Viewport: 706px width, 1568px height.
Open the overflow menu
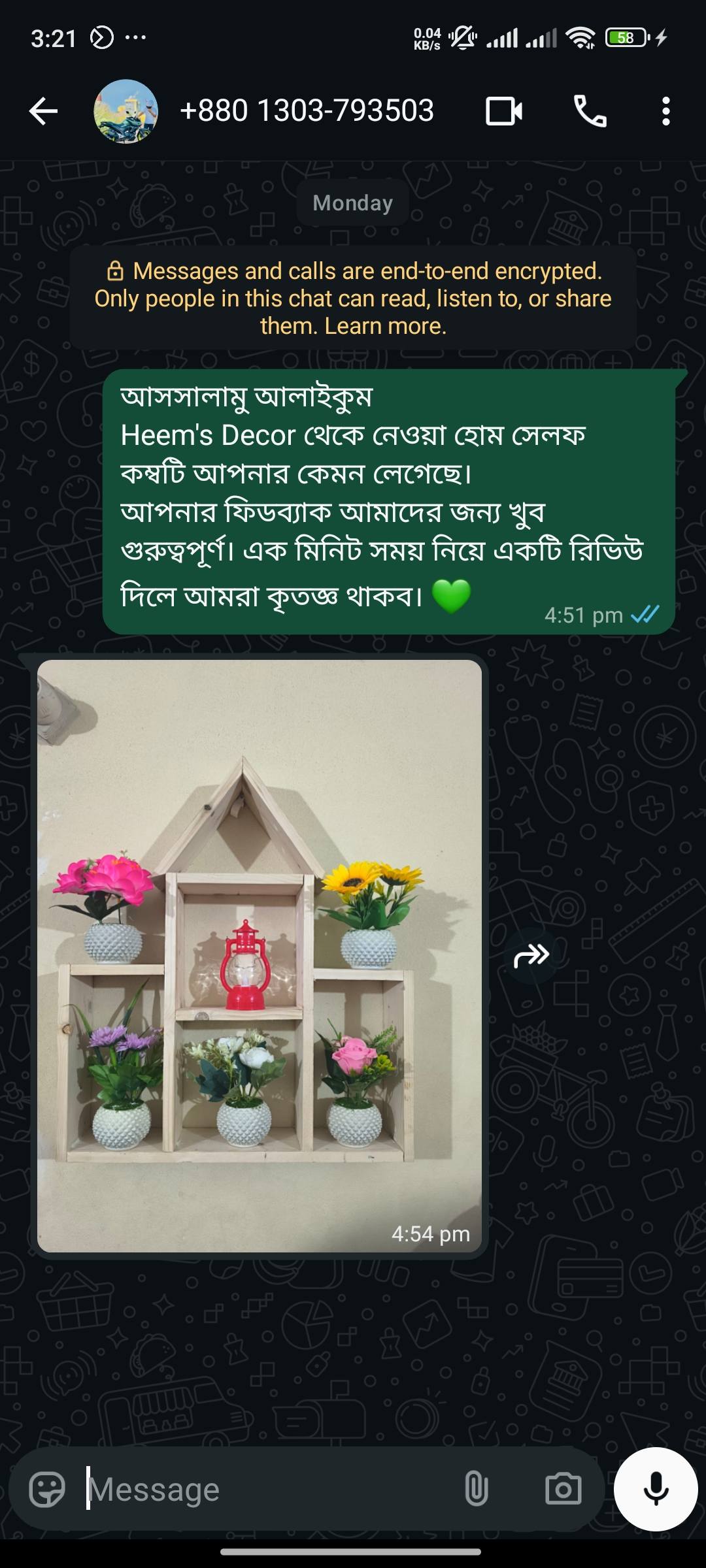pos(665,111)
